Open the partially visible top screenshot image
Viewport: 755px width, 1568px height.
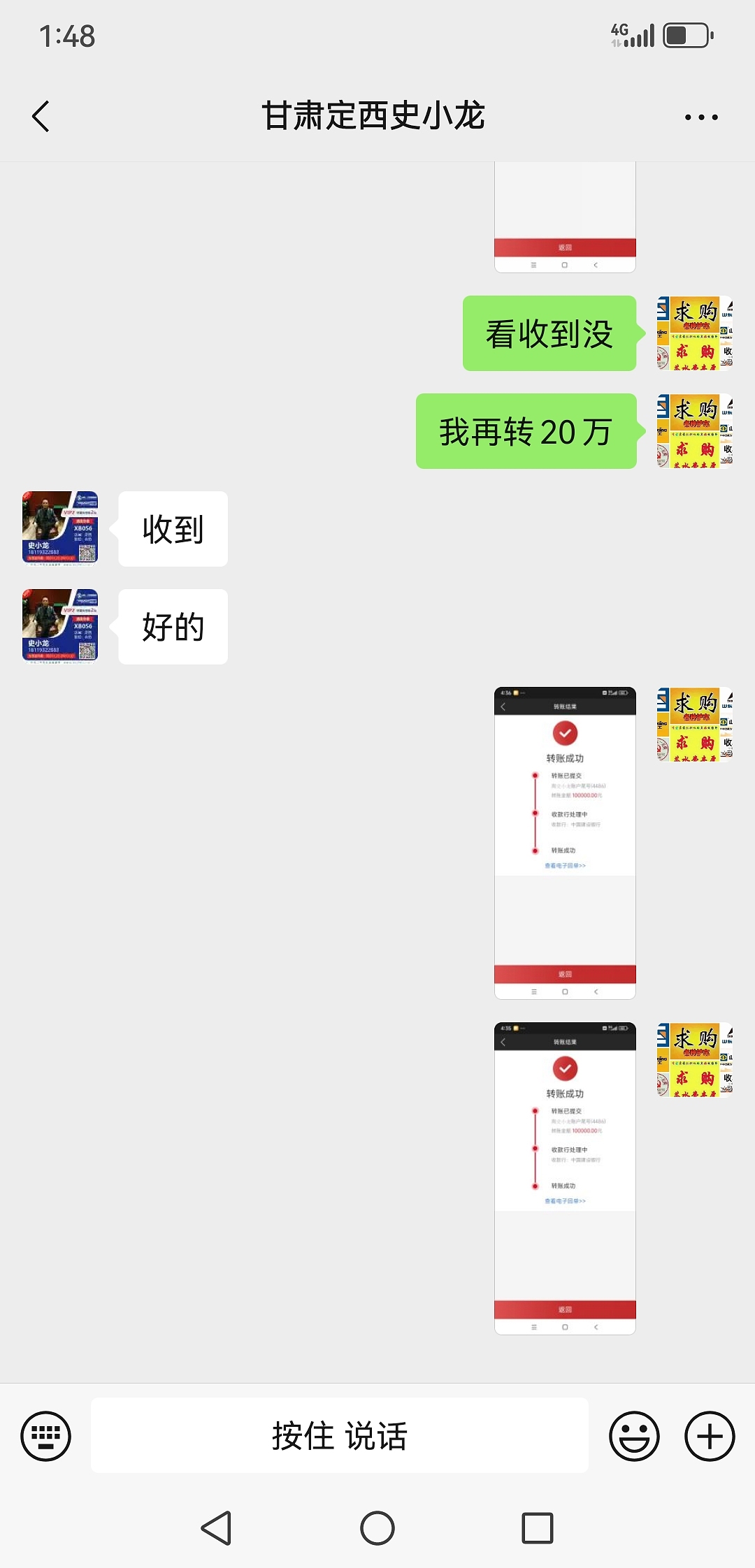(565, 218)
